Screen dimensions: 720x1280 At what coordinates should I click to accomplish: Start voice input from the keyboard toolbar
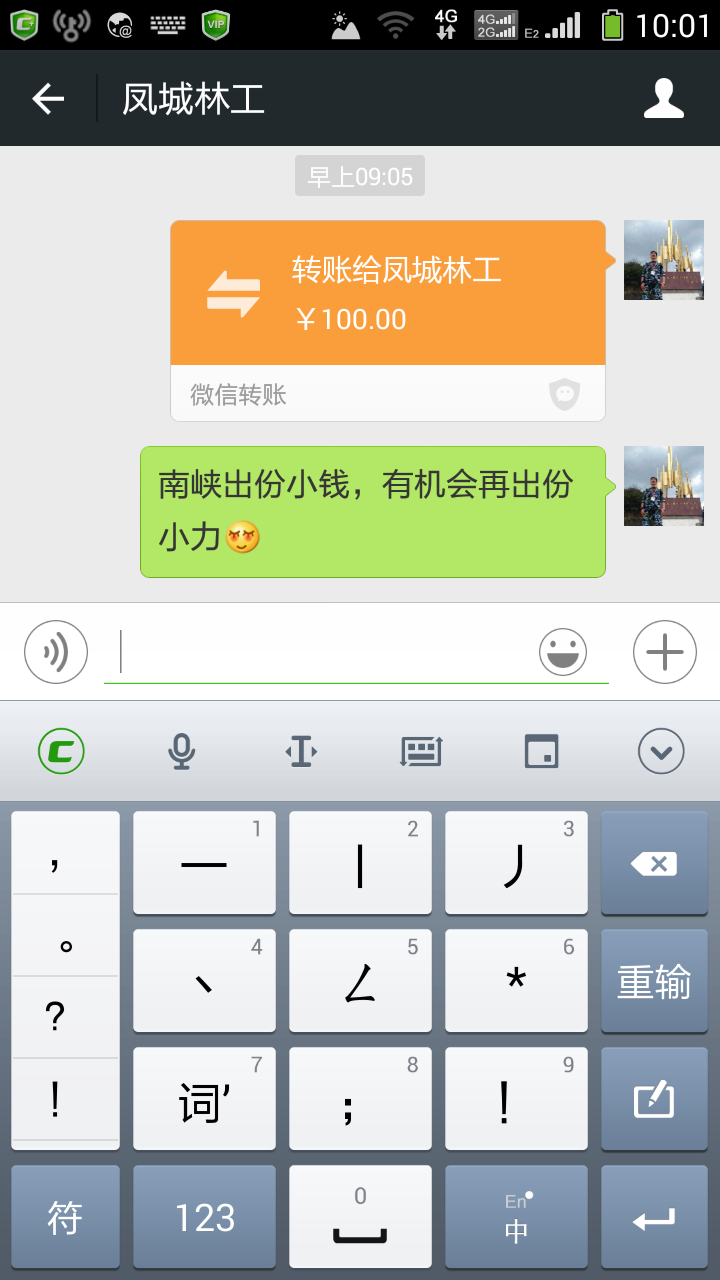(x=180, y=750)
